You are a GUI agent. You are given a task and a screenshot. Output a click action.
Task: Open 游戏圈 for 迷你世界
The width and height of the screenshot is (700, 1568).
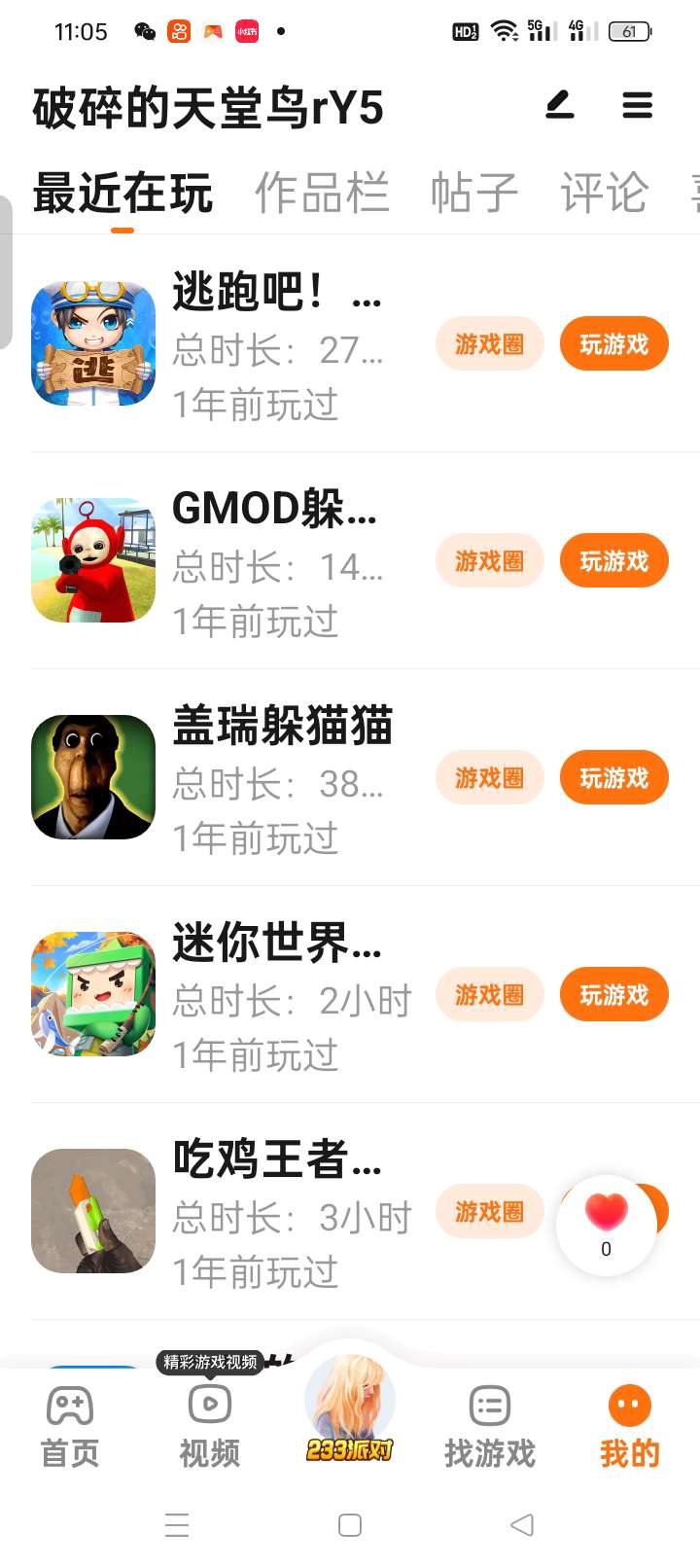(489, 995)
